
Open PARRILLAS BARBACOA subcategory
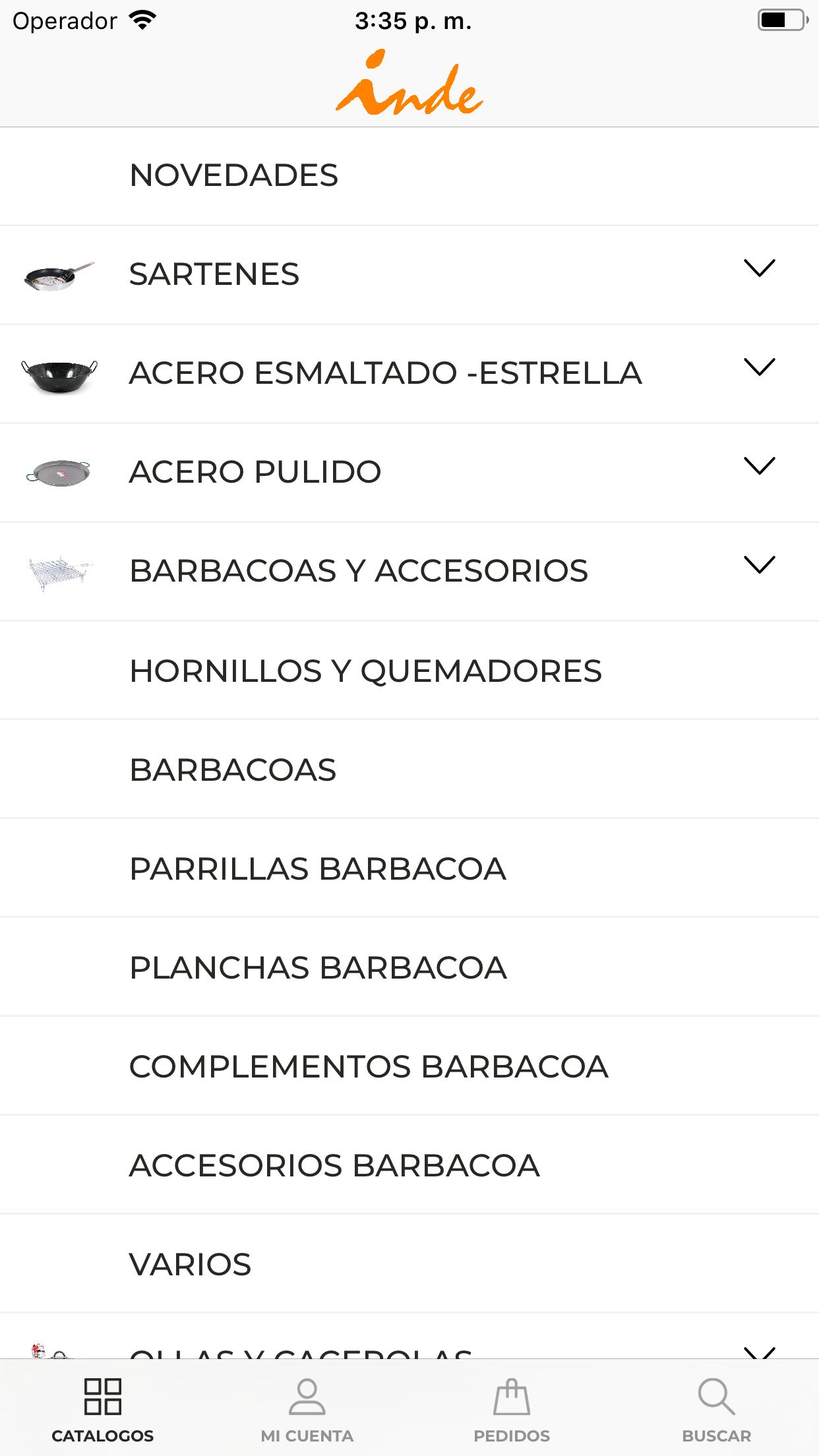tap(318, 868)
